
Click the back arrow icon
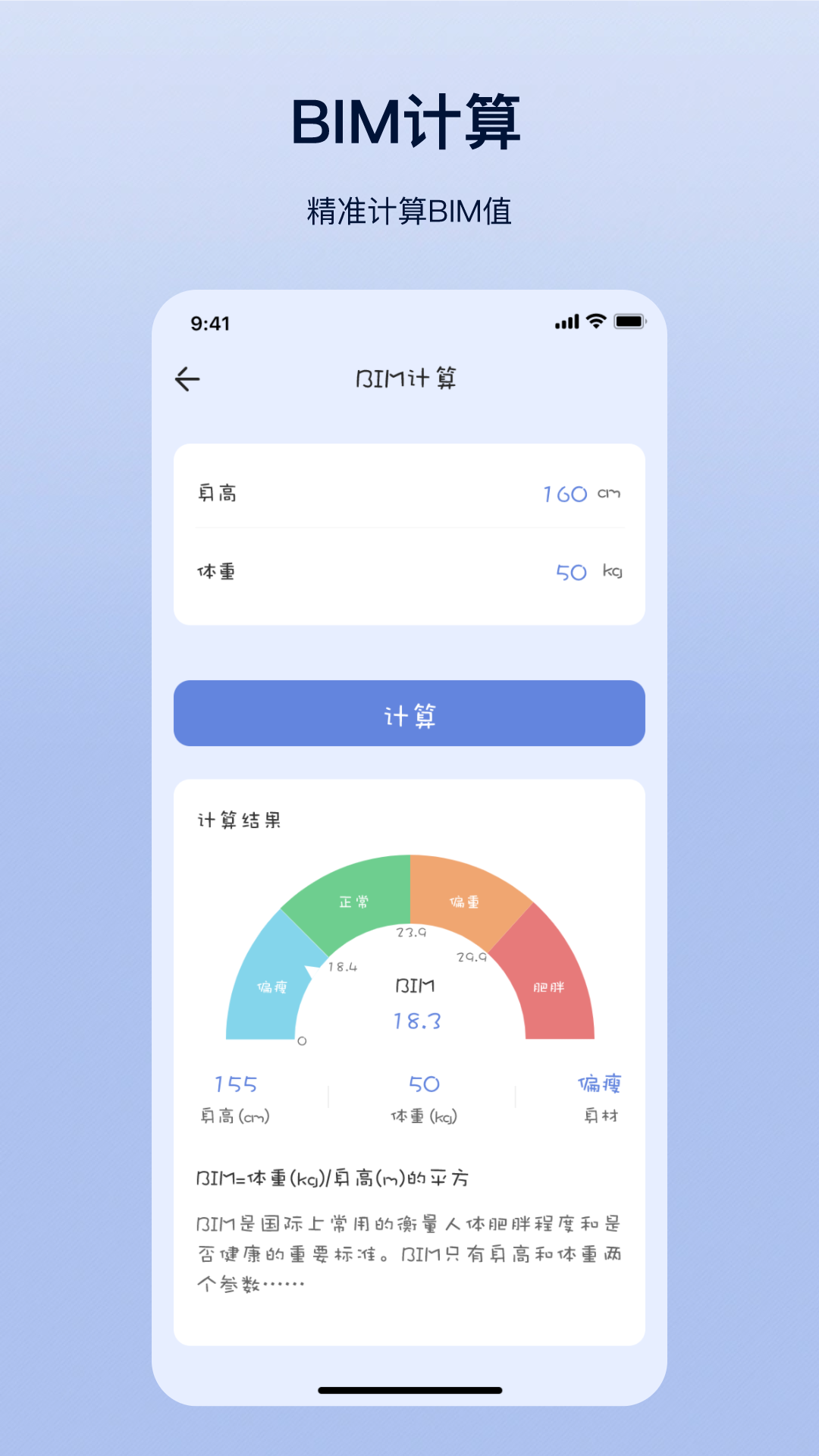click(188, 377)
